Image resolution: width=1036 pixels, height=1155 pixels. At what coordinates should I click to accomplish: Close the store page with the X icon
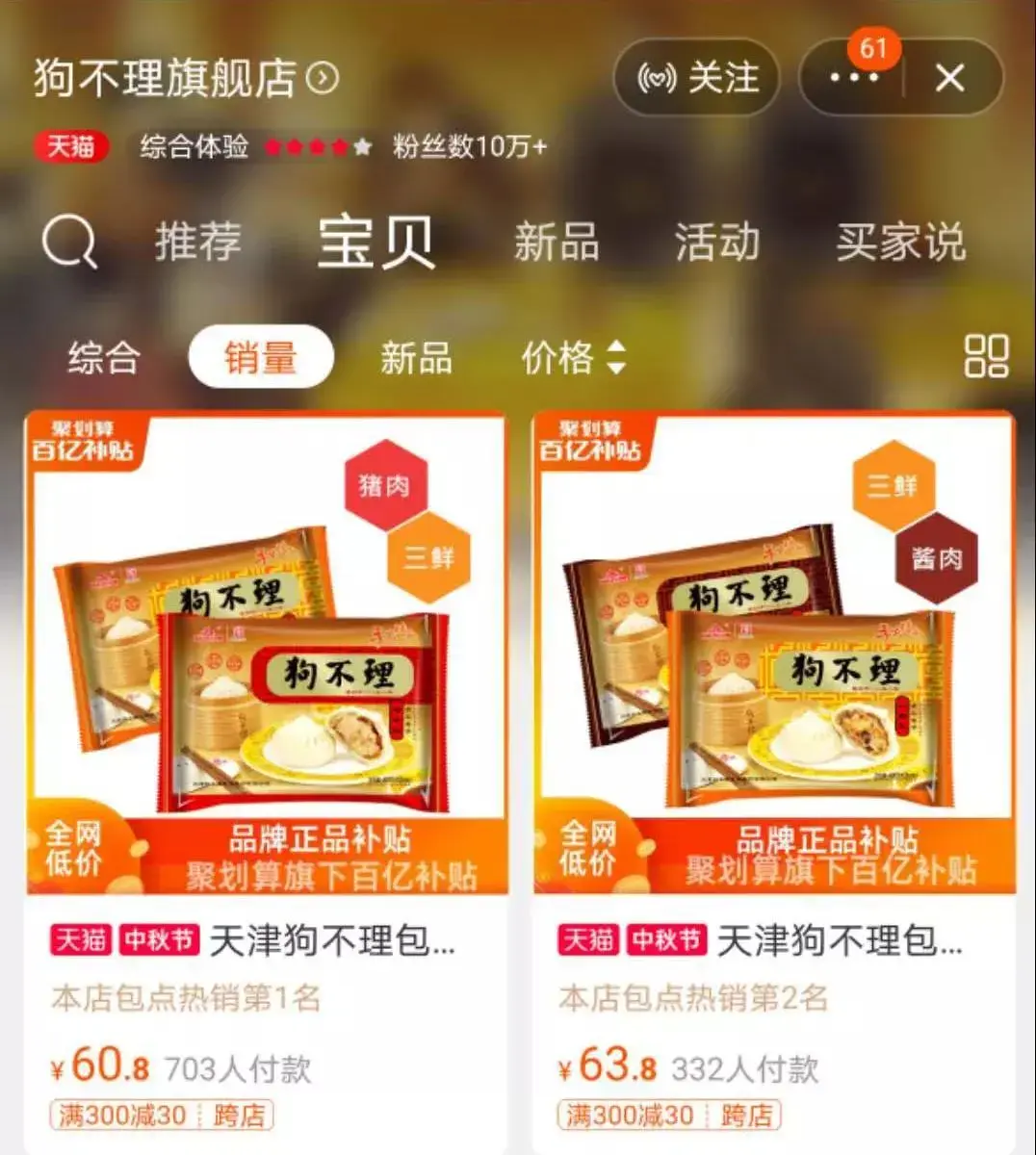[x=951, y=79]
